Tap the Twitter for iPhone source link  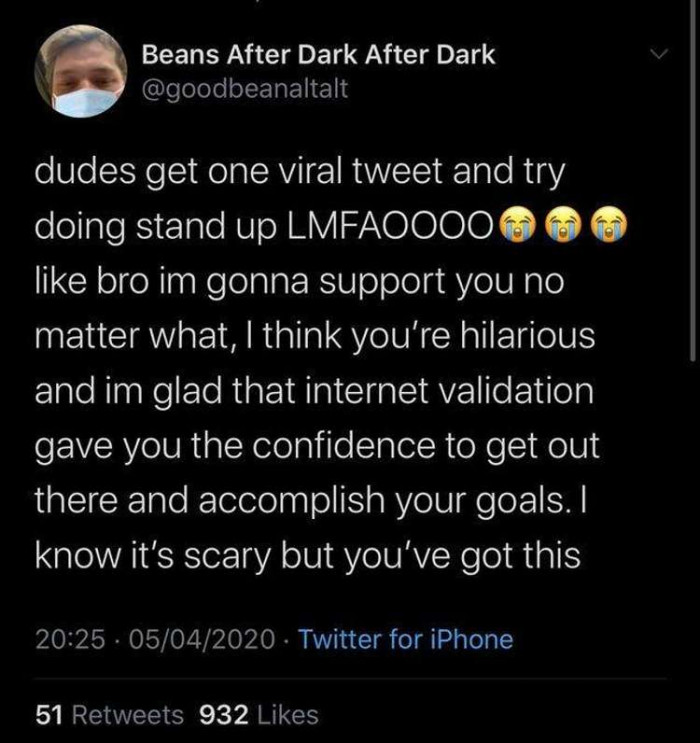(405, 639)
